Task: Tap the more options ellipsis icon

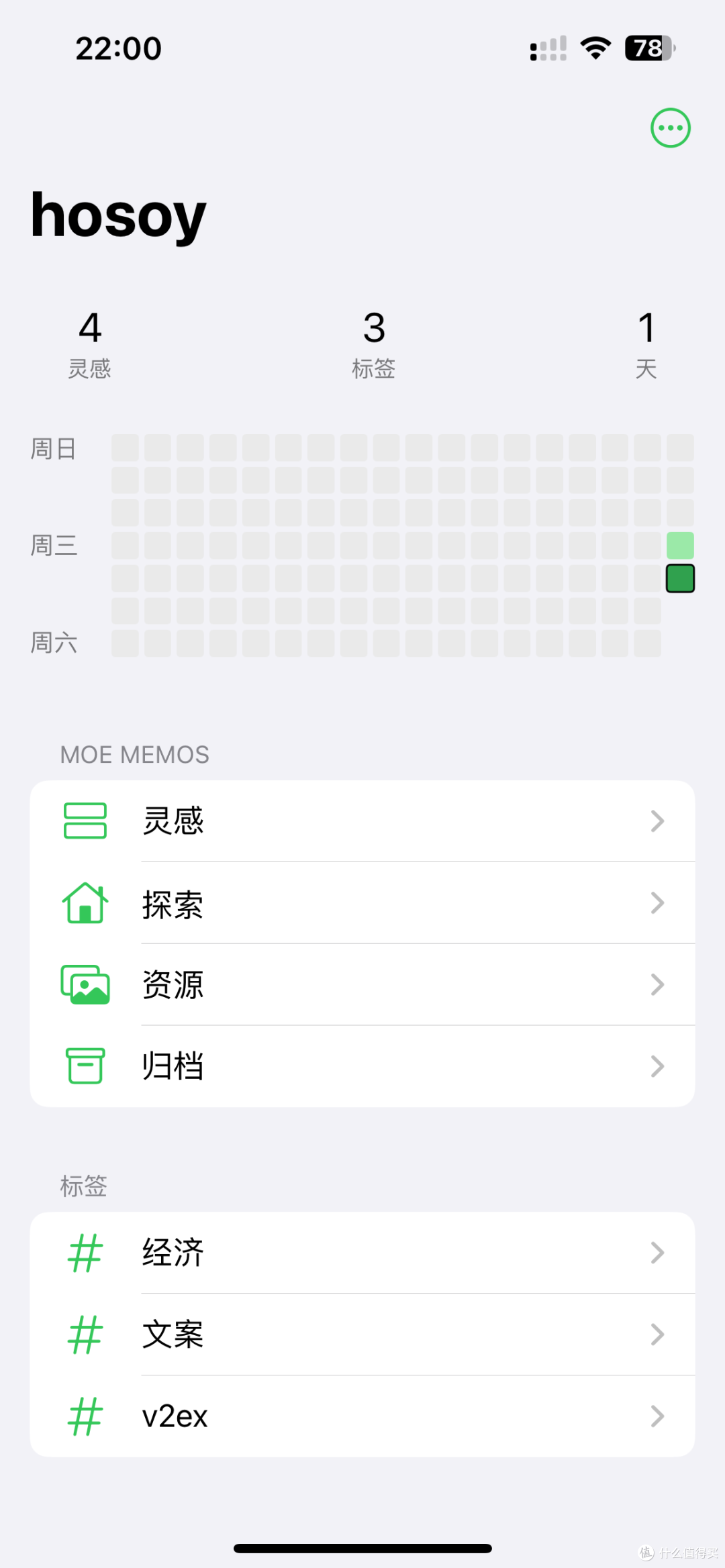Action: 669,127
